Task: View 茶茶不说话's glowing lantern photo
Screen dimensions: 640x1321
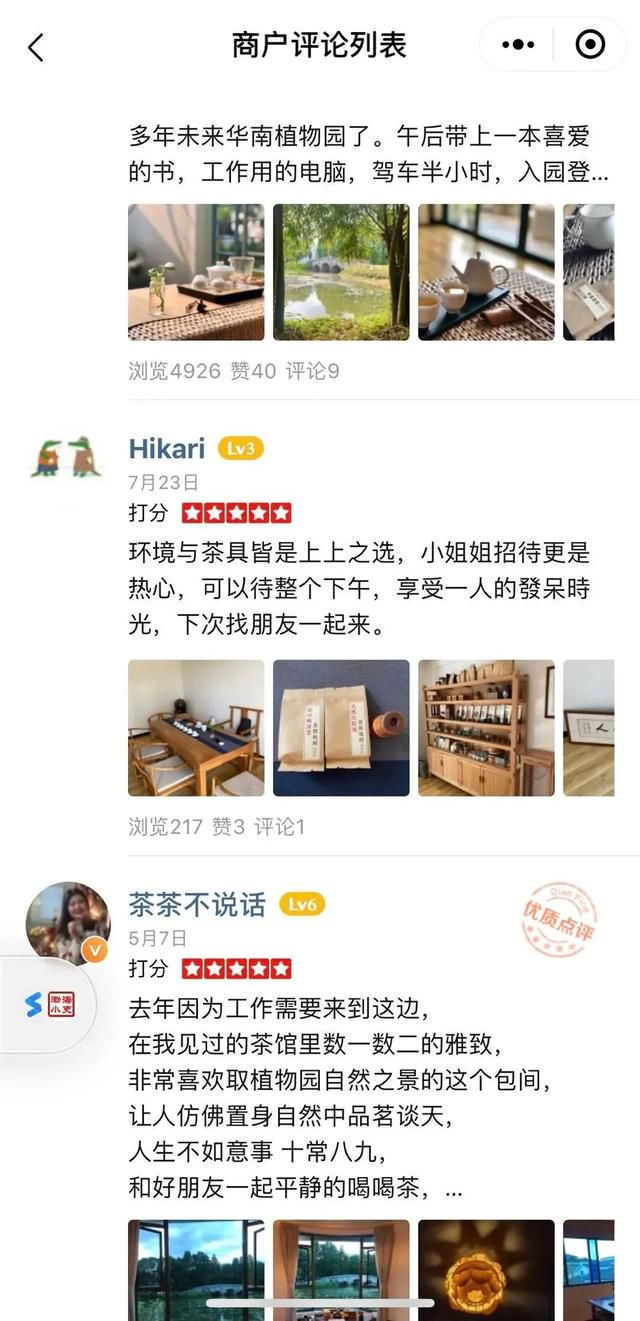Action: point(486,1268)
